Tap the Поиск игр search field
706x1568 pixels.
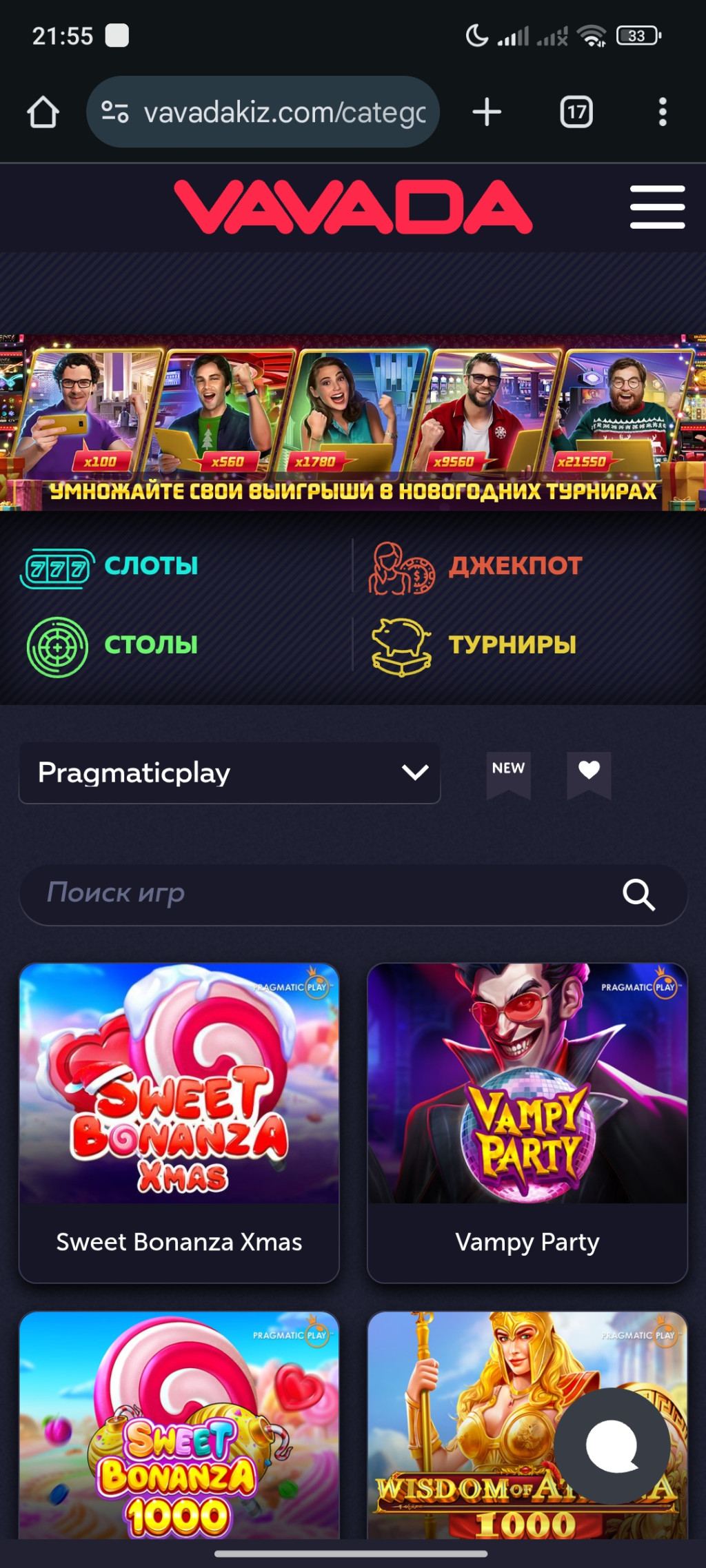click(324, 894)
